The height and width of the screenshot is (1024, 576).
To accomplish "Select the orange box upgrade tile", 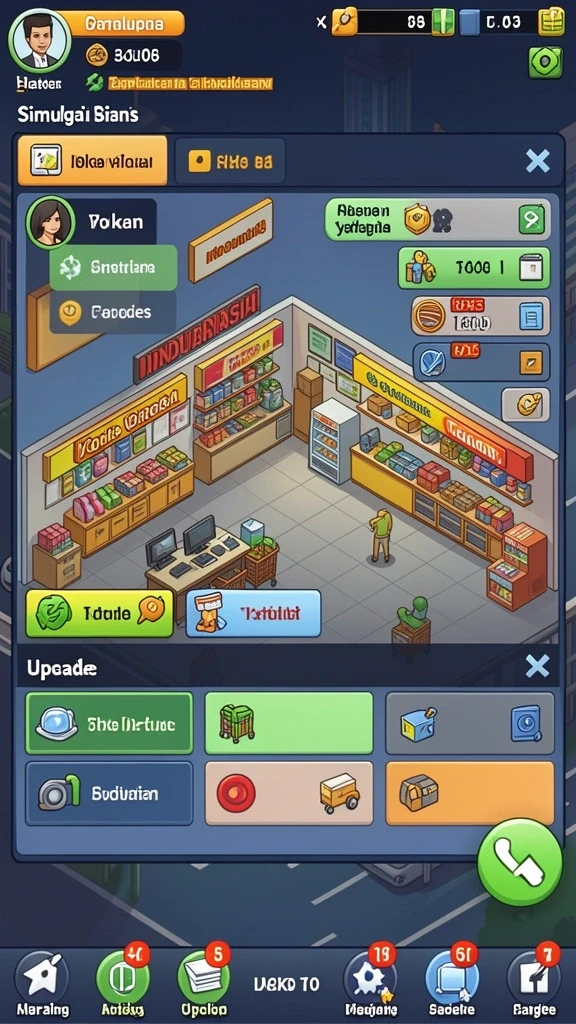I will point(470,793).
